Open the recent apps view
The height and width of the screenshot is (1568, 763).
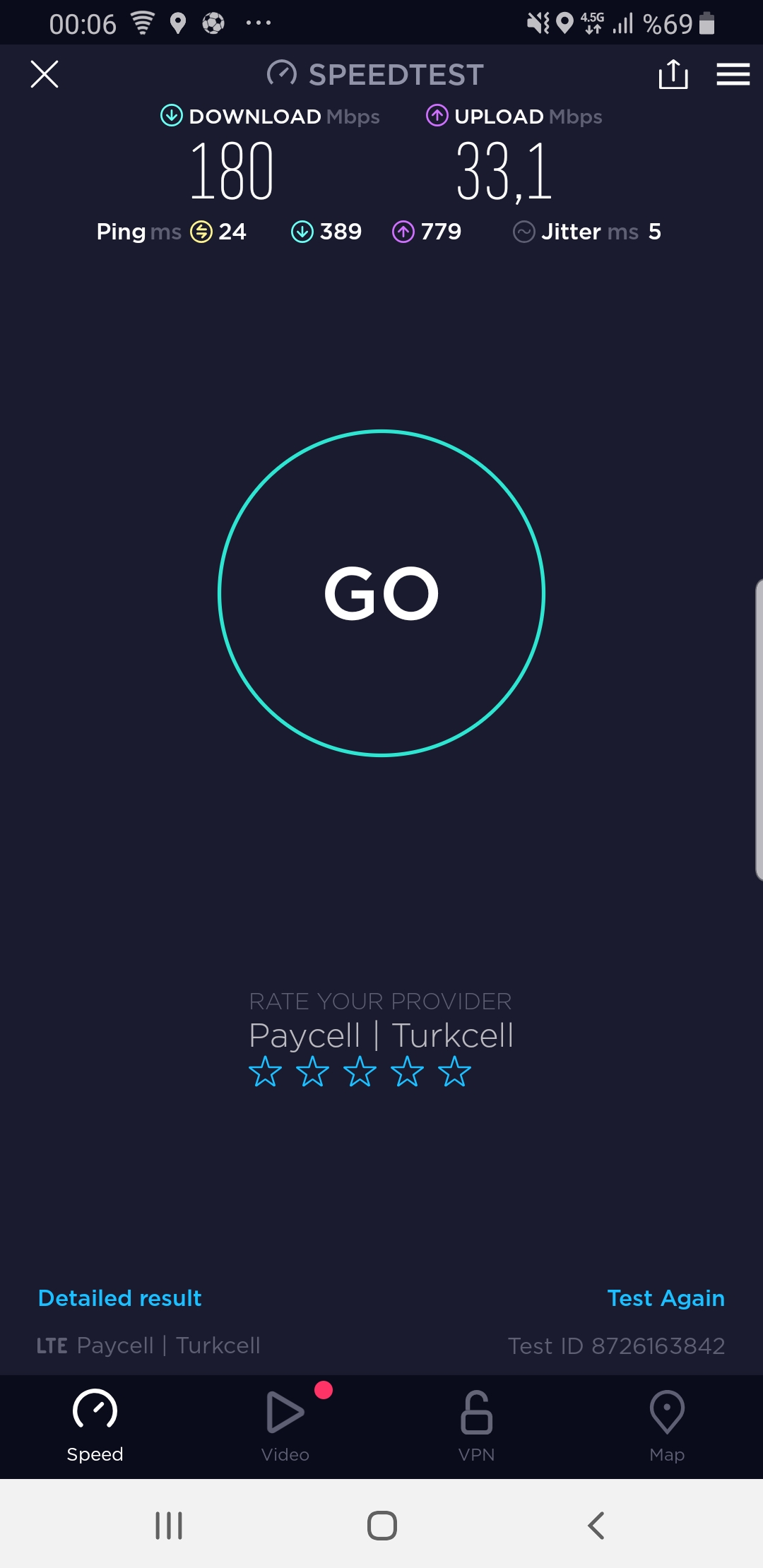[x=169, y=1525]
